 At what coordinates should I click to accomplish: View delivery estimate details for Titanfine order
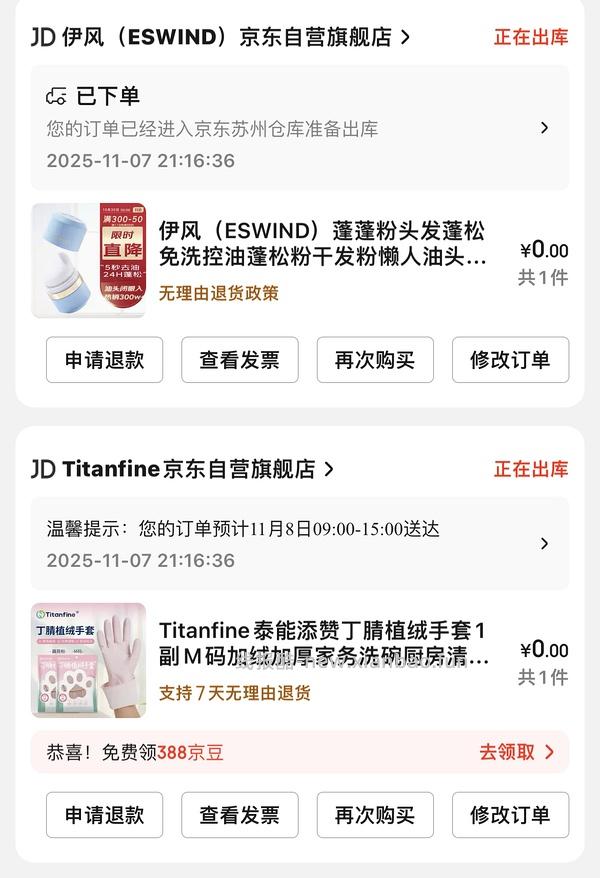point(300,544)
